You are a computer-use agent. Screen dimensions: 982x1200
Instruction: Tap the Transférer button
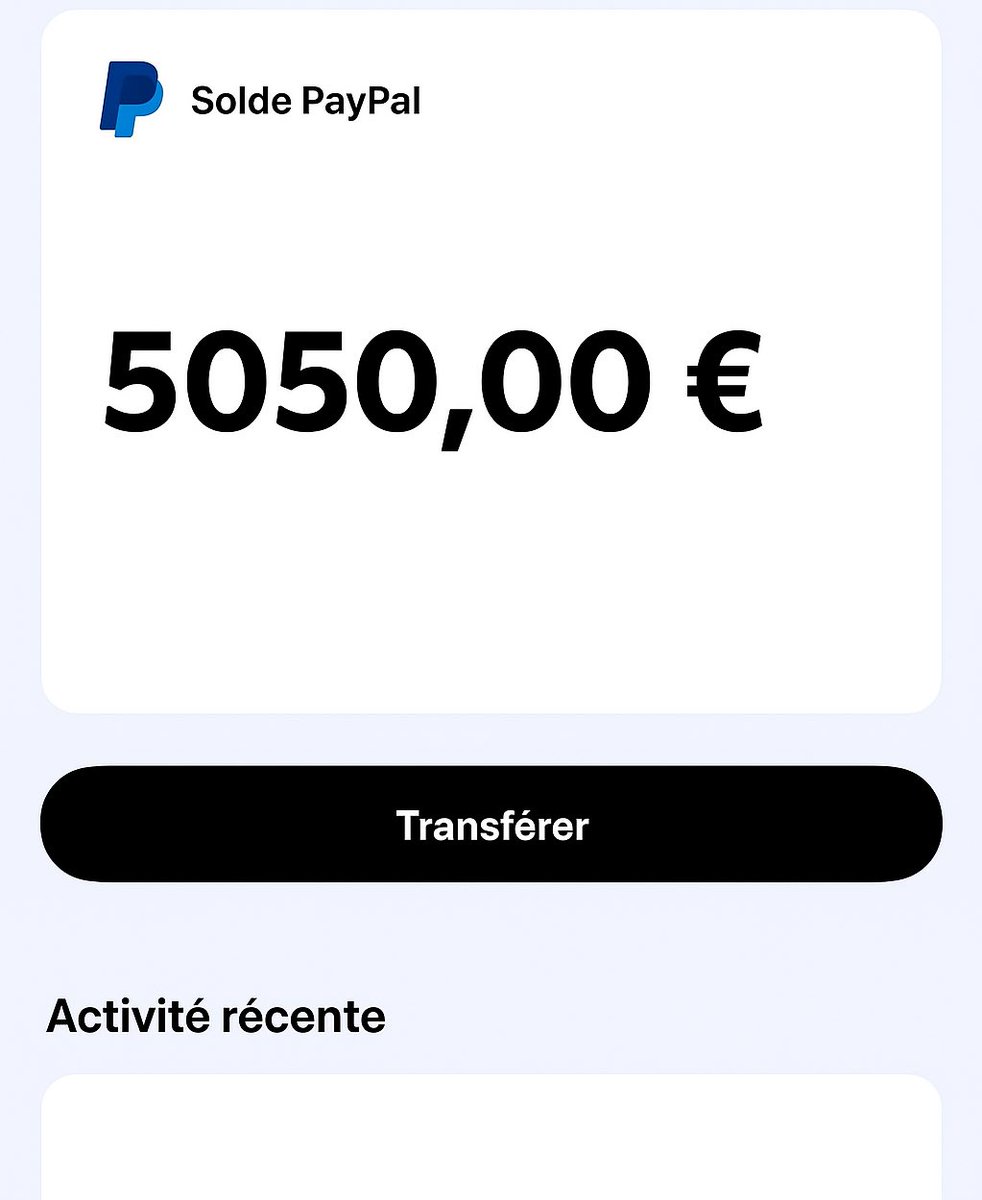[x=491, y=825]
